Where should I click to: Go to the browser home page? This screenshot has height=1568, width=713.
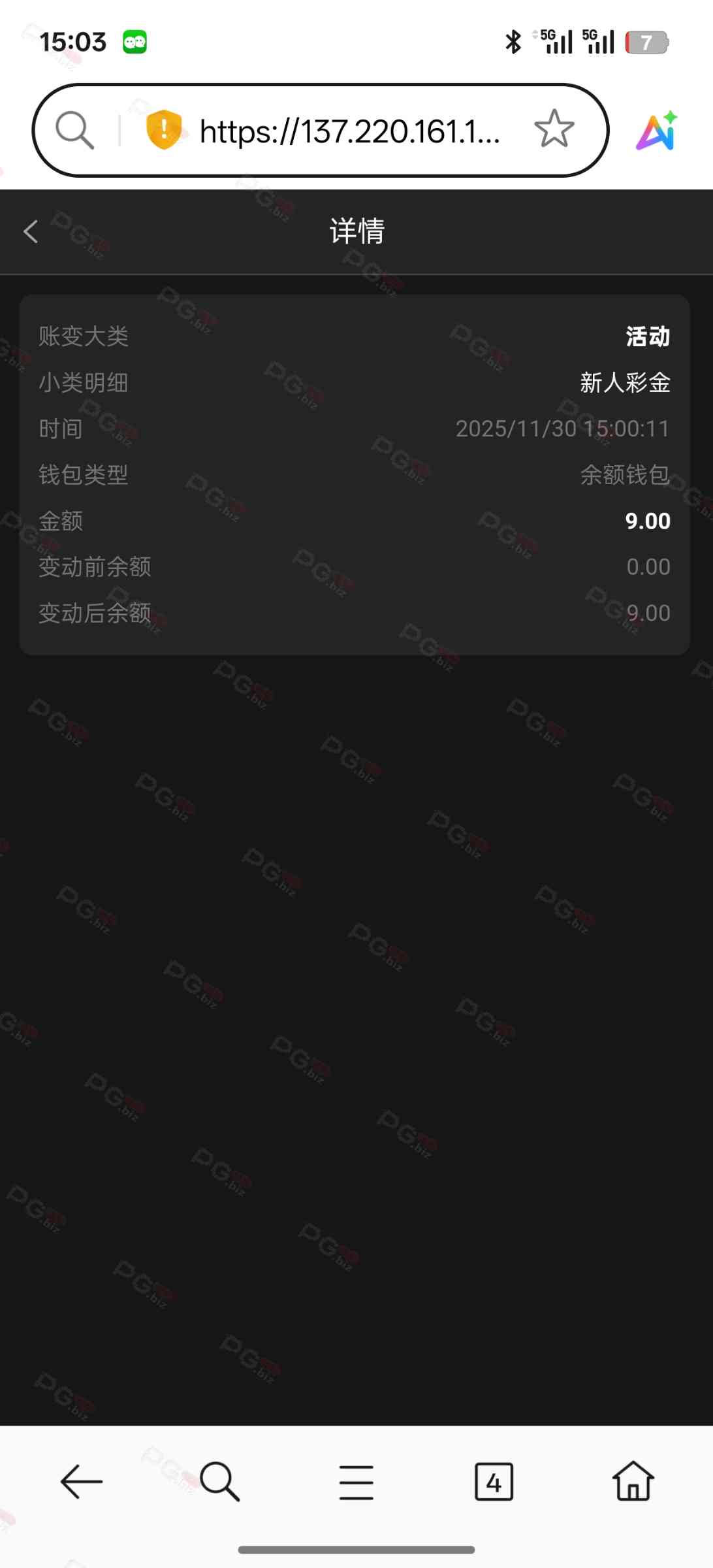(633, 1481)
